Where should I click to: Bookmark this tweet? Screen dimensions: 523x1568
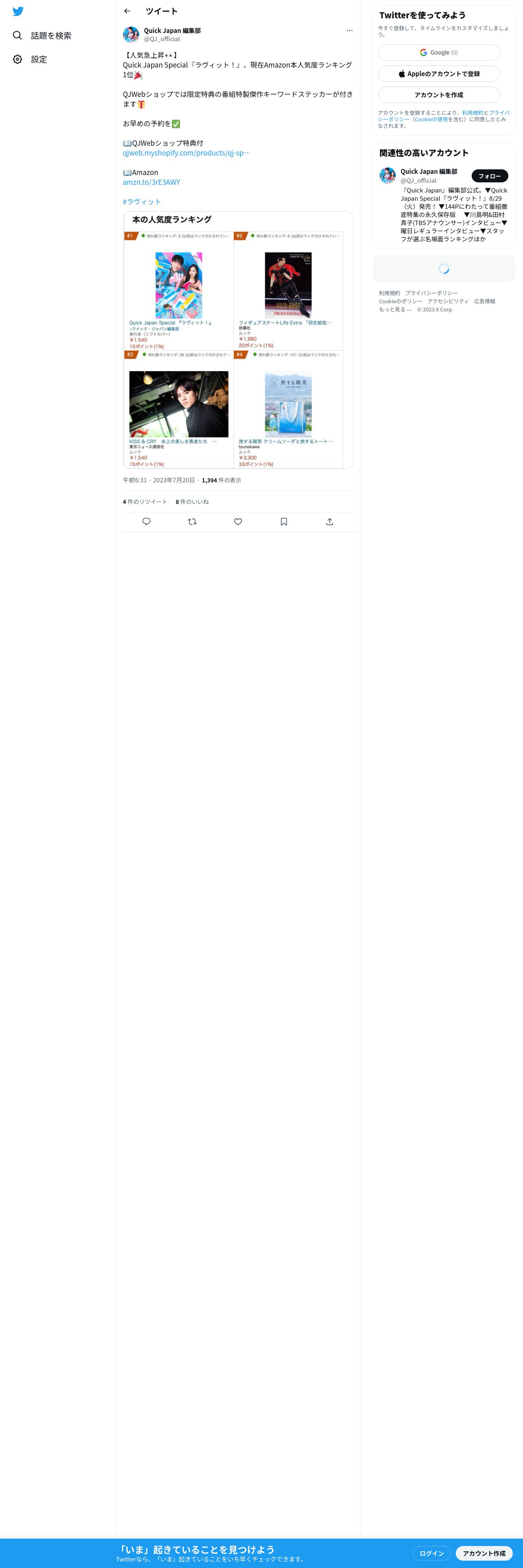click(x=284, y=522)
